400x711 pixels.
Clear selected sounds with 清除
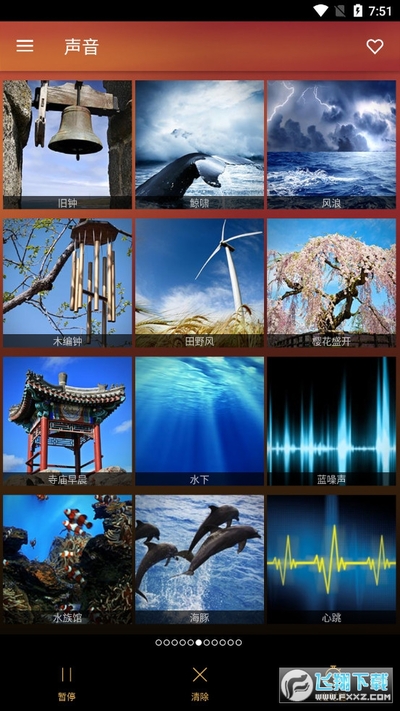(200, 682)
